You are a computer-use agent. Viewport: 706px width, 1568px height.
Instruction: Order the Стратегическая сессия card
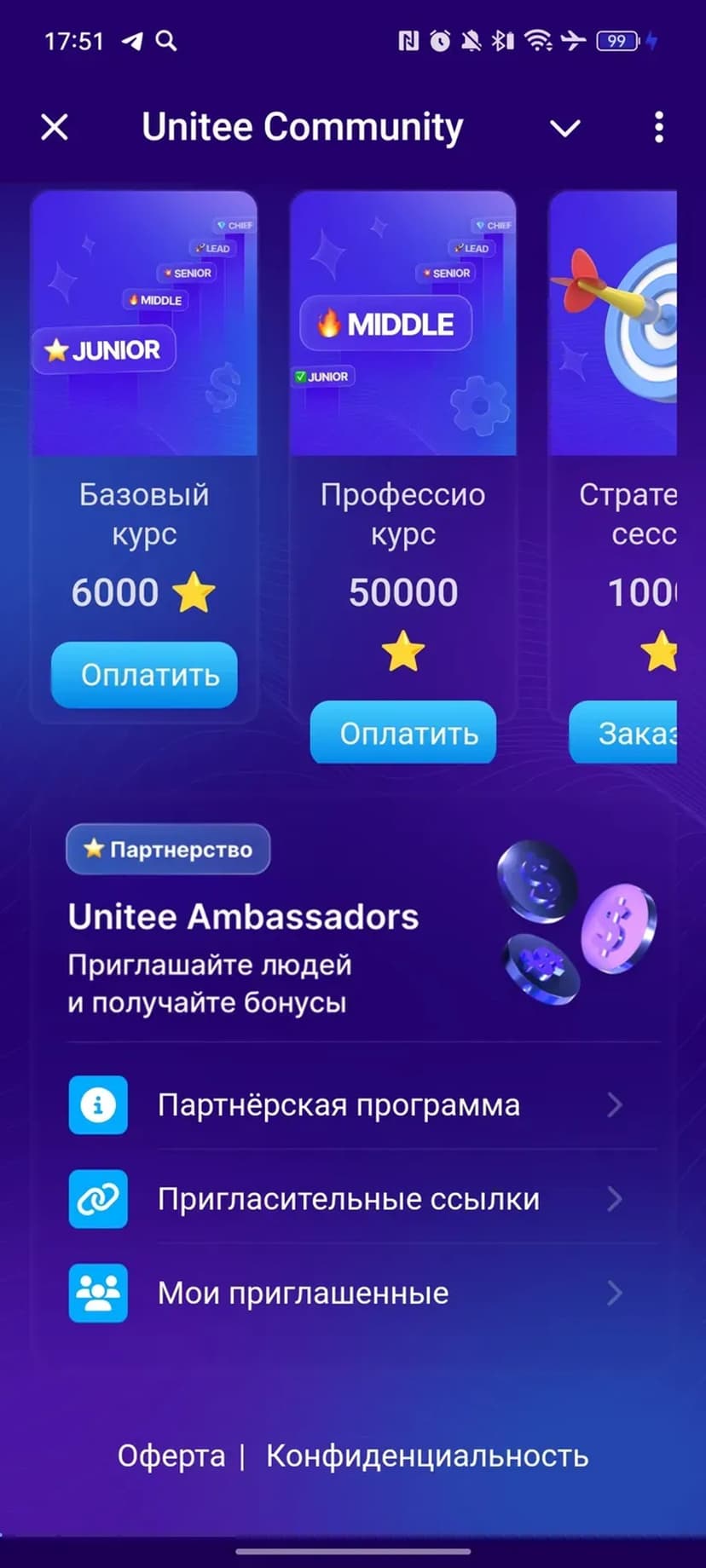[624, 733]
